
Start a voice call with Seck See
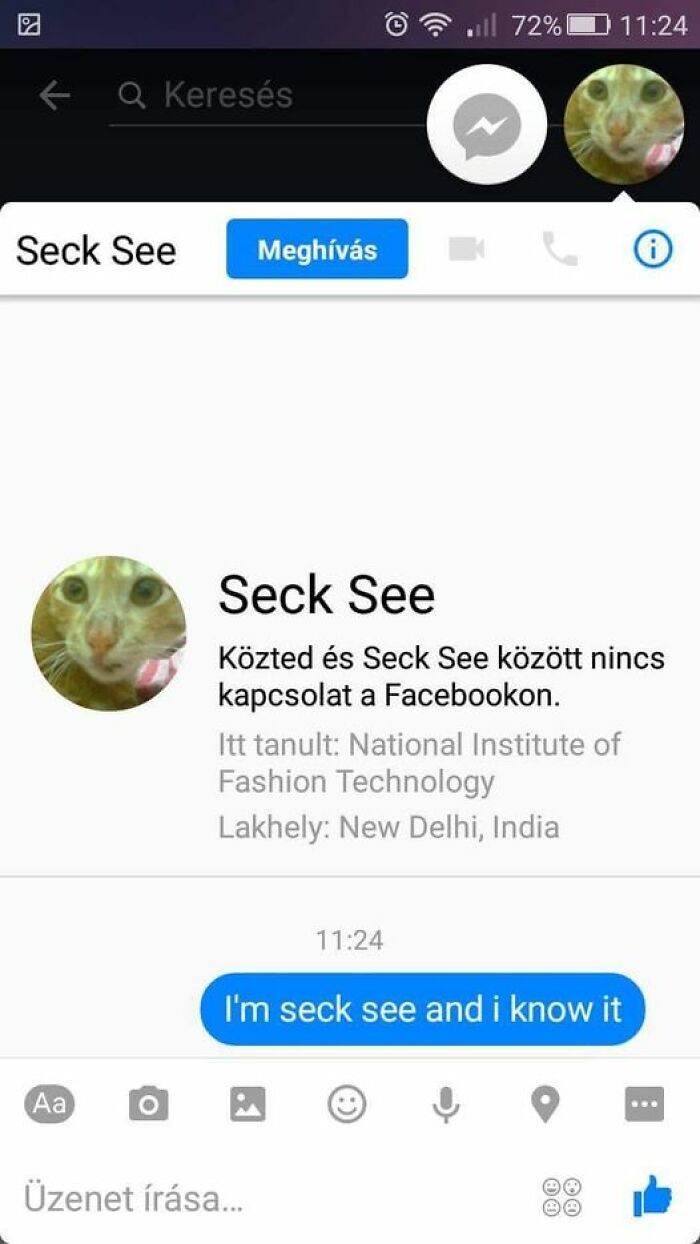pos(560,249)
